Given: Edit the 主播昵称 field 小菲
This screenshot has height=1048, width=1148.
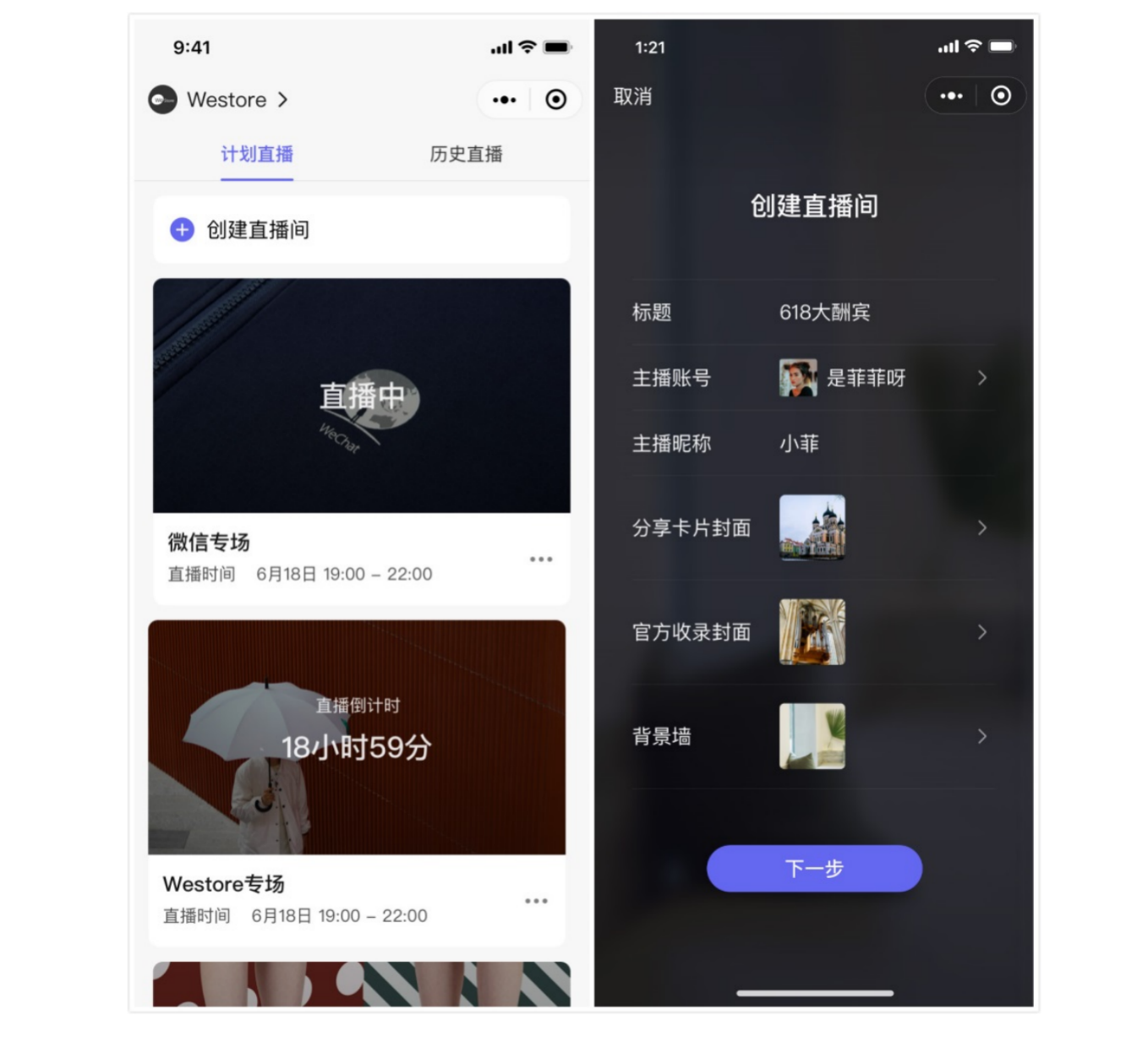Looking at the screenshot, I should pos(799,444).
